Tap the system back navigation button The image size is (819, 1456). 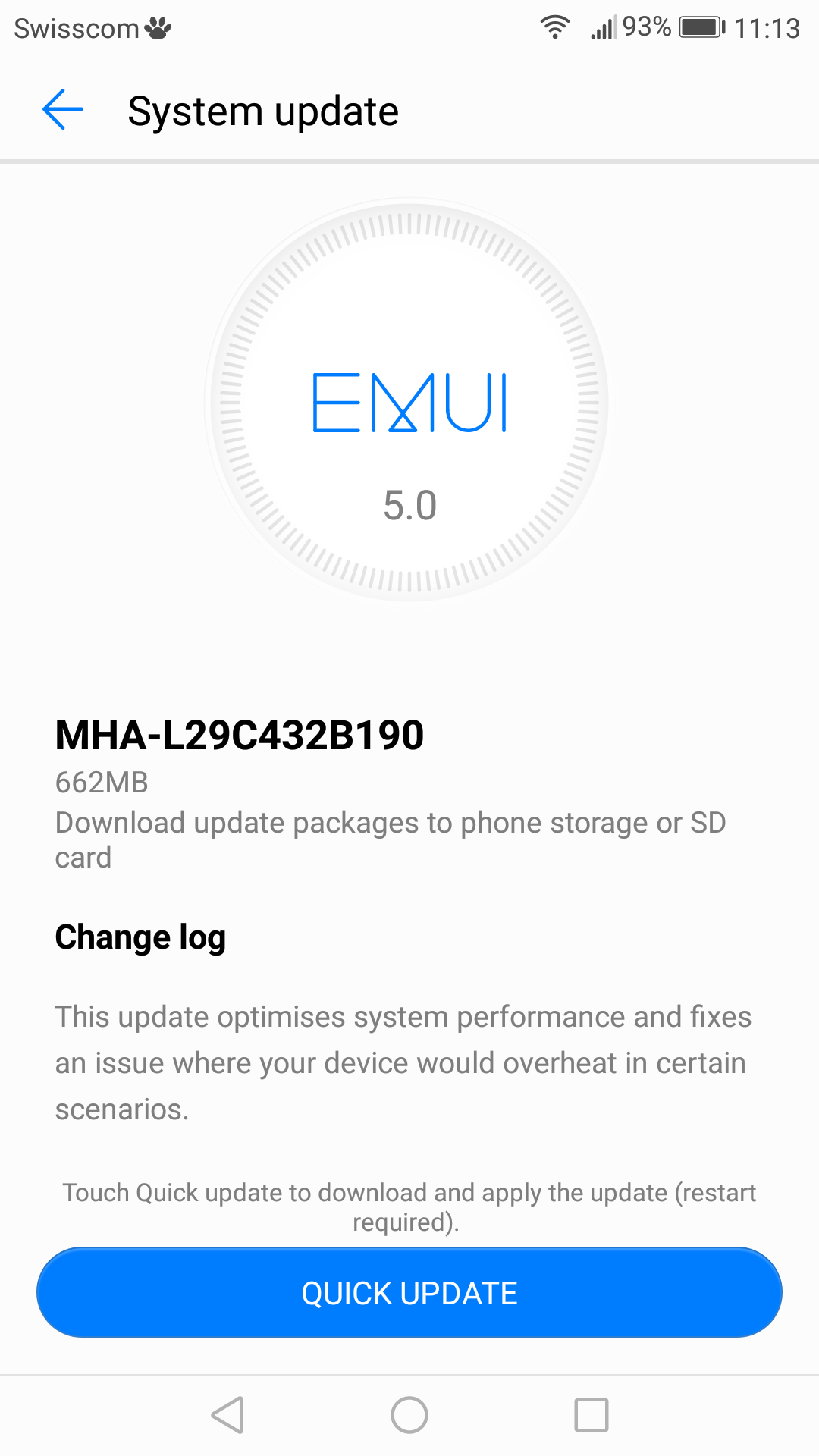coord(227,1415)
